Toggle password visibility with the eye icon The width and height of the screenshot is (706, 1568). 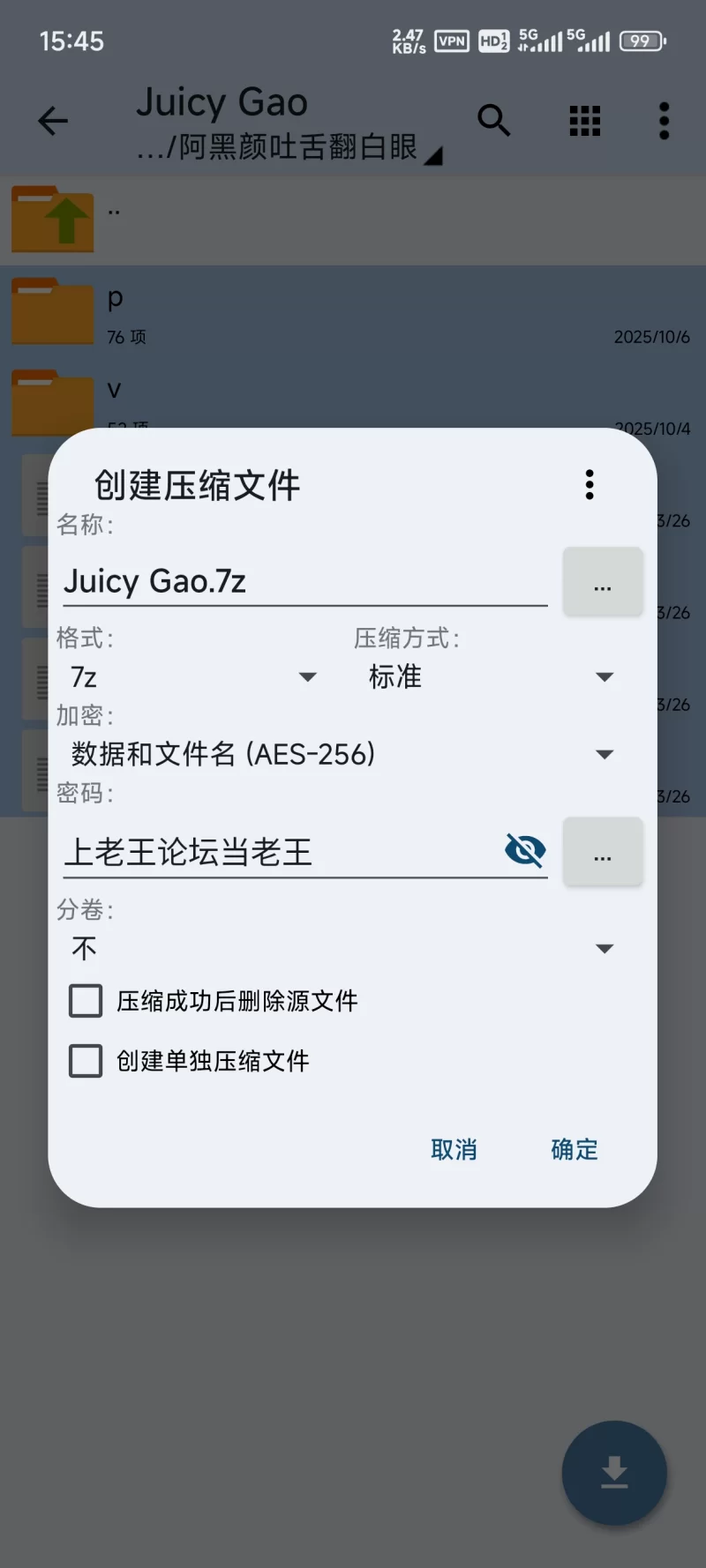coord(525,851)
